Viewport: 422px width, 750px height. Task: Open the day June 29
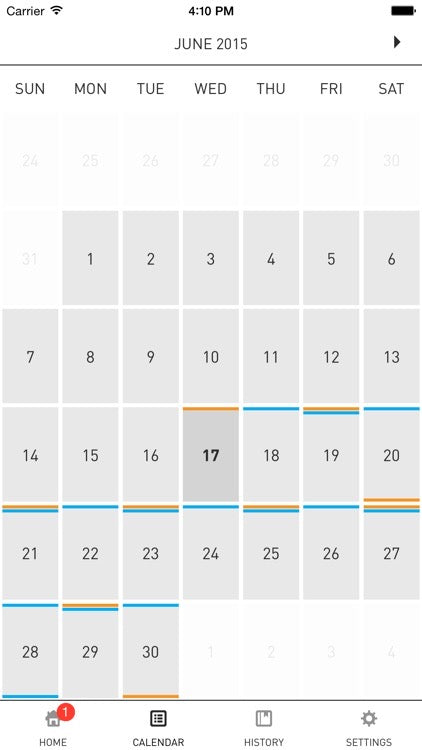tap(90, 651)
